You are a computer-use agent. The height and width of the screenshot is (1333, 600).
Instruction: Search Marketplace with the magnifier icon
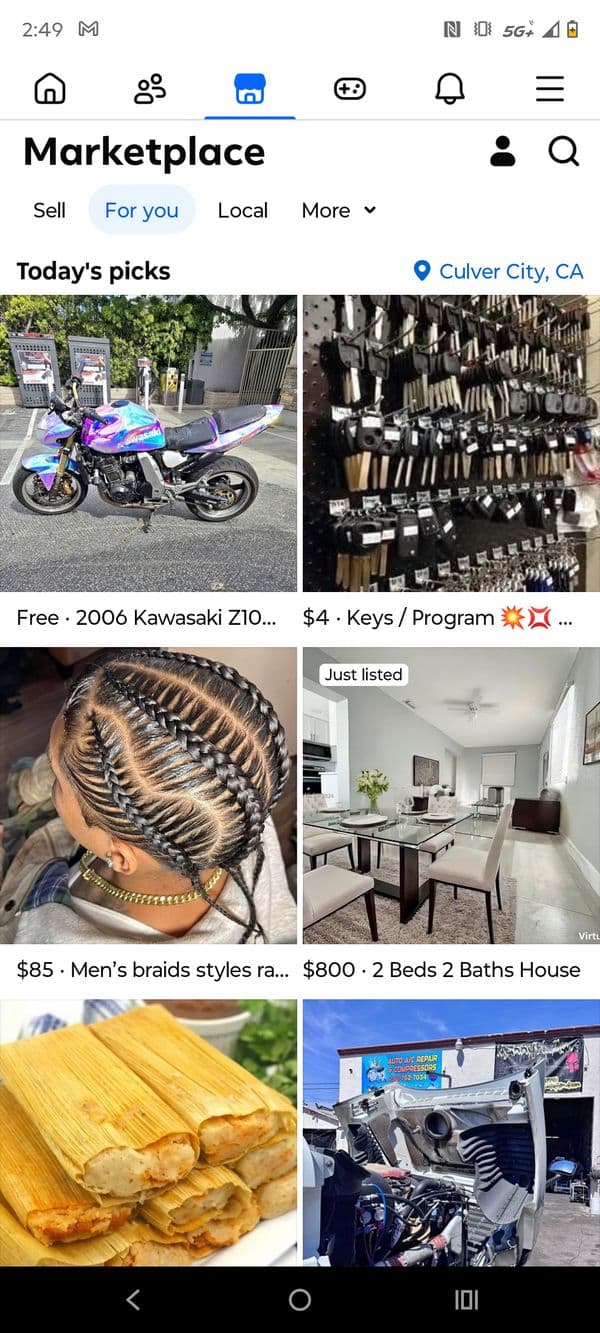(563, 151)
